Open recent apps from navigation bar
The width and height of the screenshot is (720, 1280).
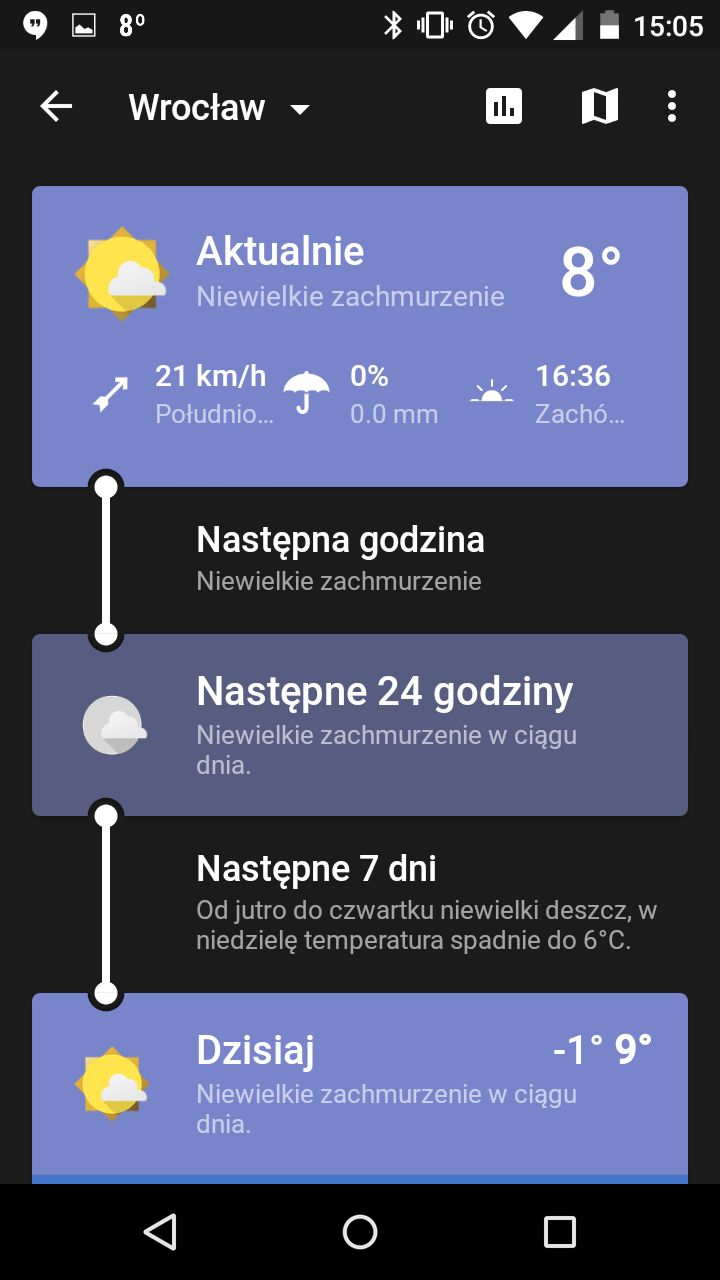(x=559, y=1232)
